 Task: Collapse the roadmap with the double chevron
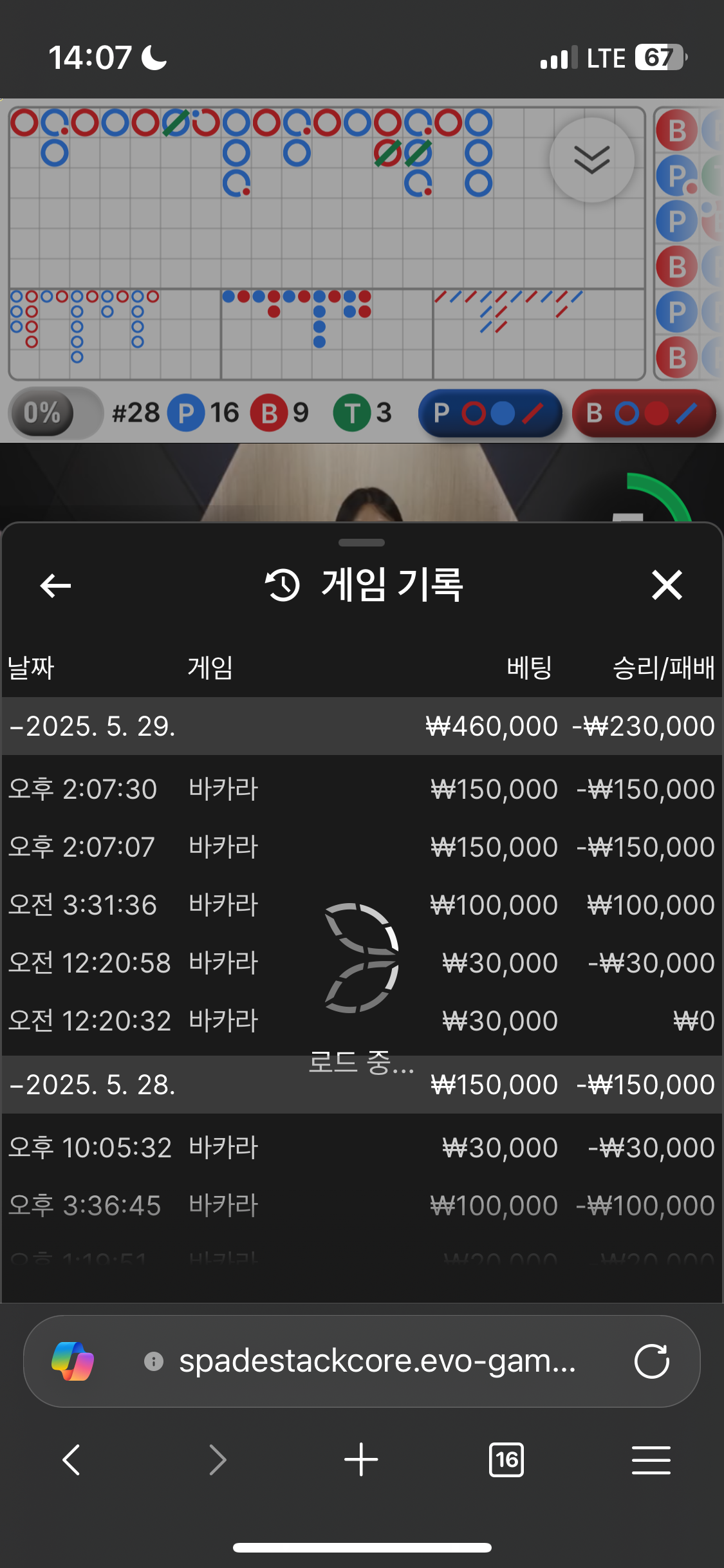591,160
